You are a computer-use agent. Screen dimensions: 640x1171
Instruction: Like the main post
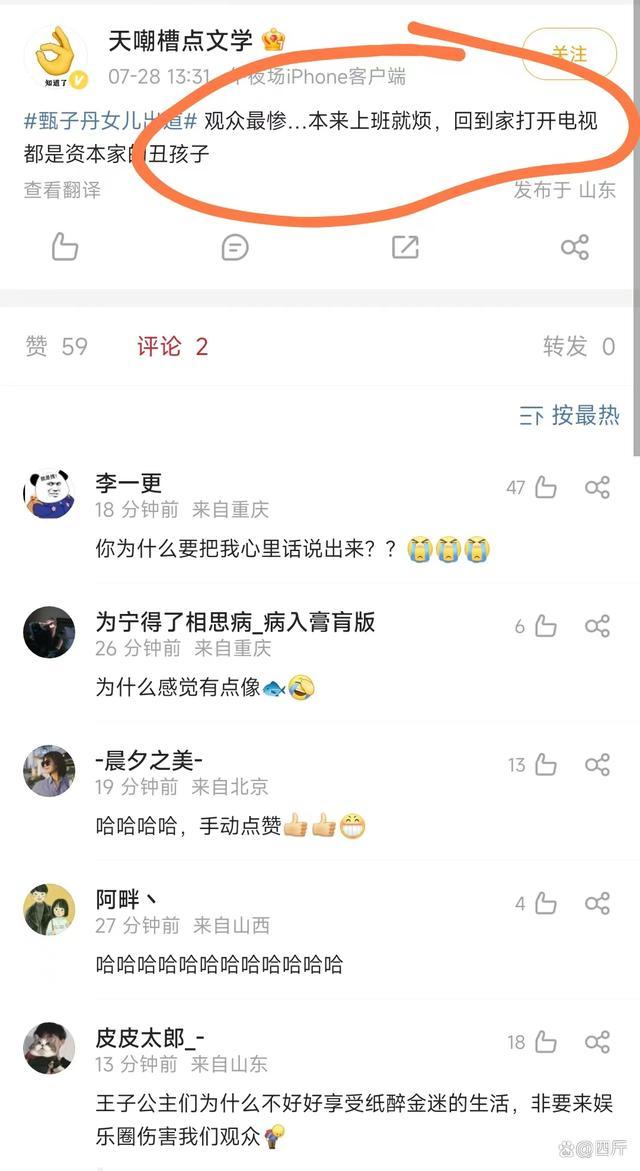(x=65, y=247)
